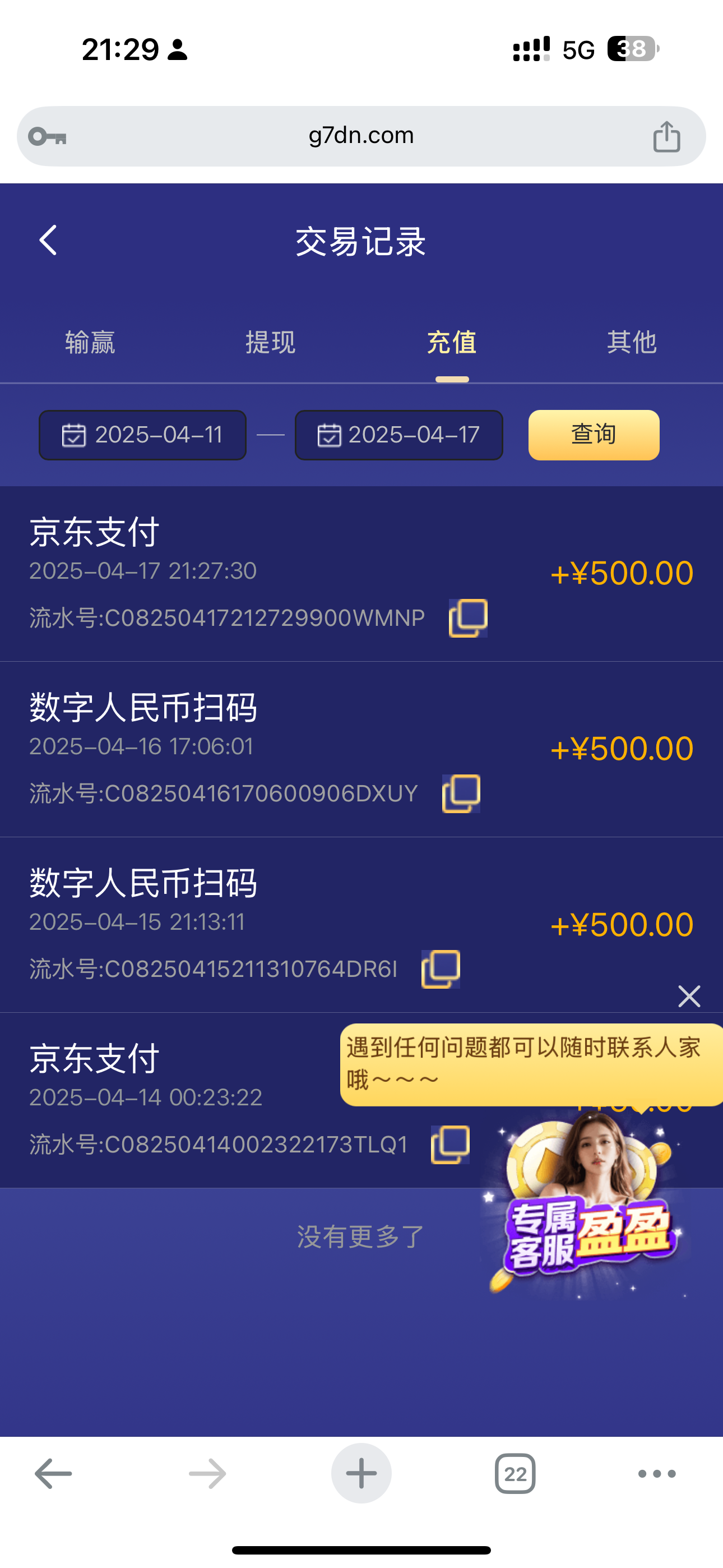Switch to the 其他 tab
This screenshot has height=1568, width=723.
(x=632, y=343)
